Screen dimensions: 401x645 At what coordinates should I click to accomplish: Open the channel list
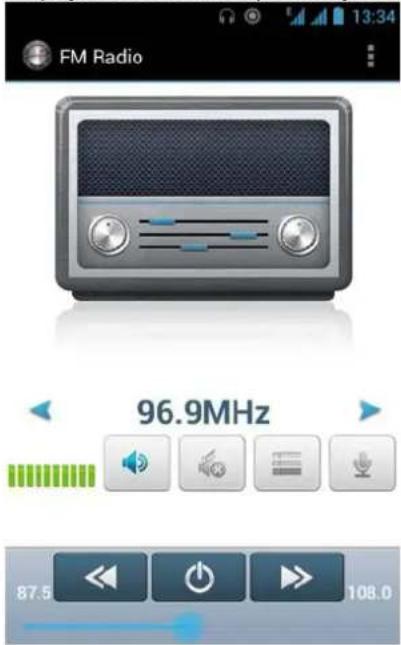287,463
